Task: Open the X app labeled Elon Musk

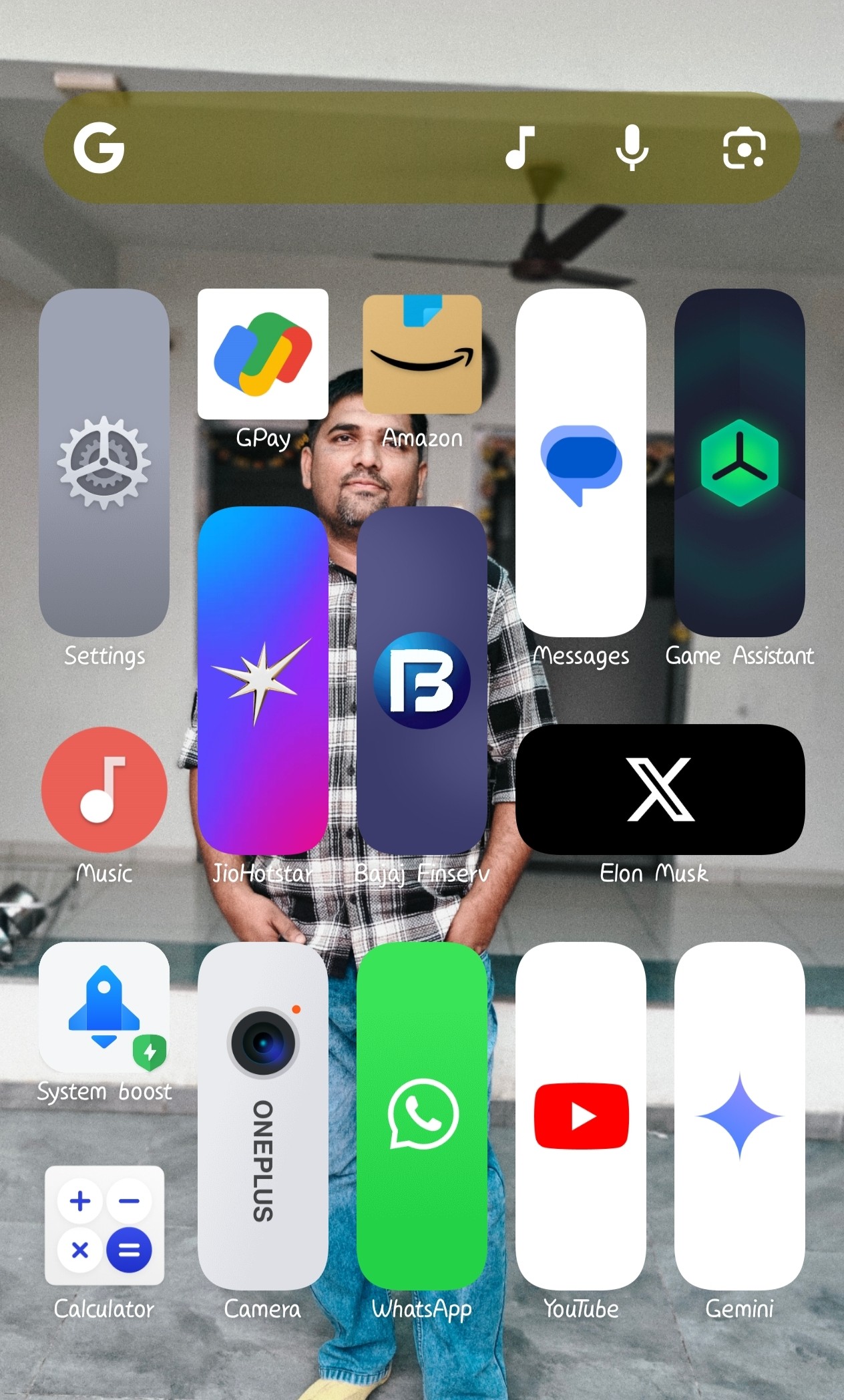Action: point(660,789)
